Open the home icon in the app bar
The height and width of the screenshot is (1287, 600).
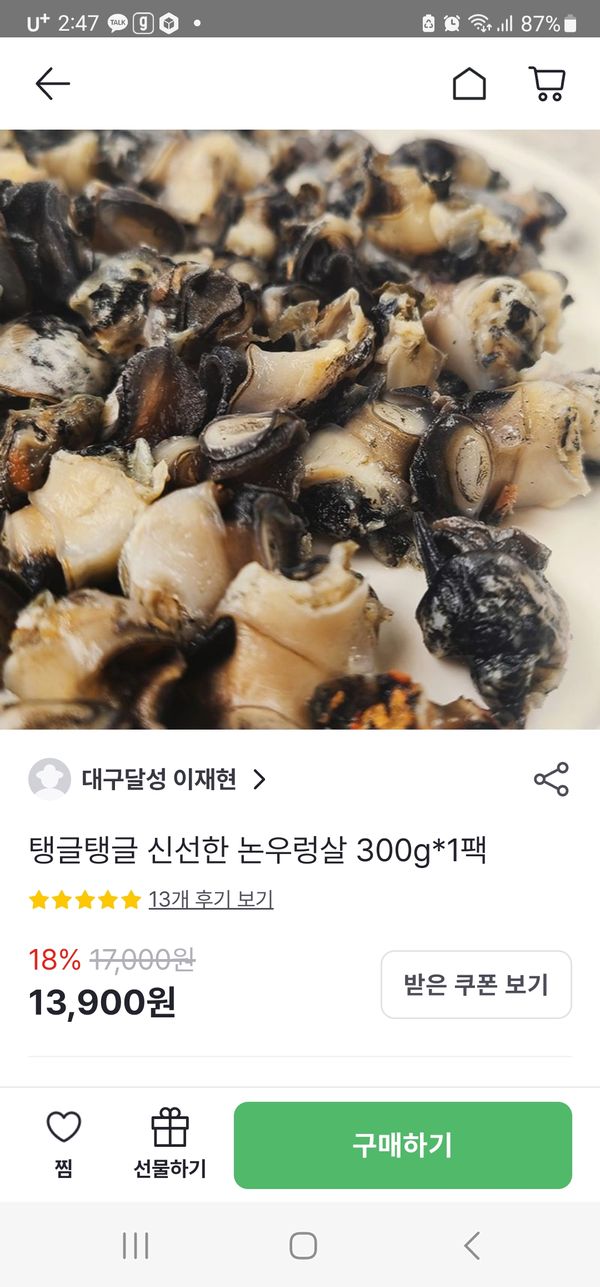pyautogui.click(x=469, y=84)
